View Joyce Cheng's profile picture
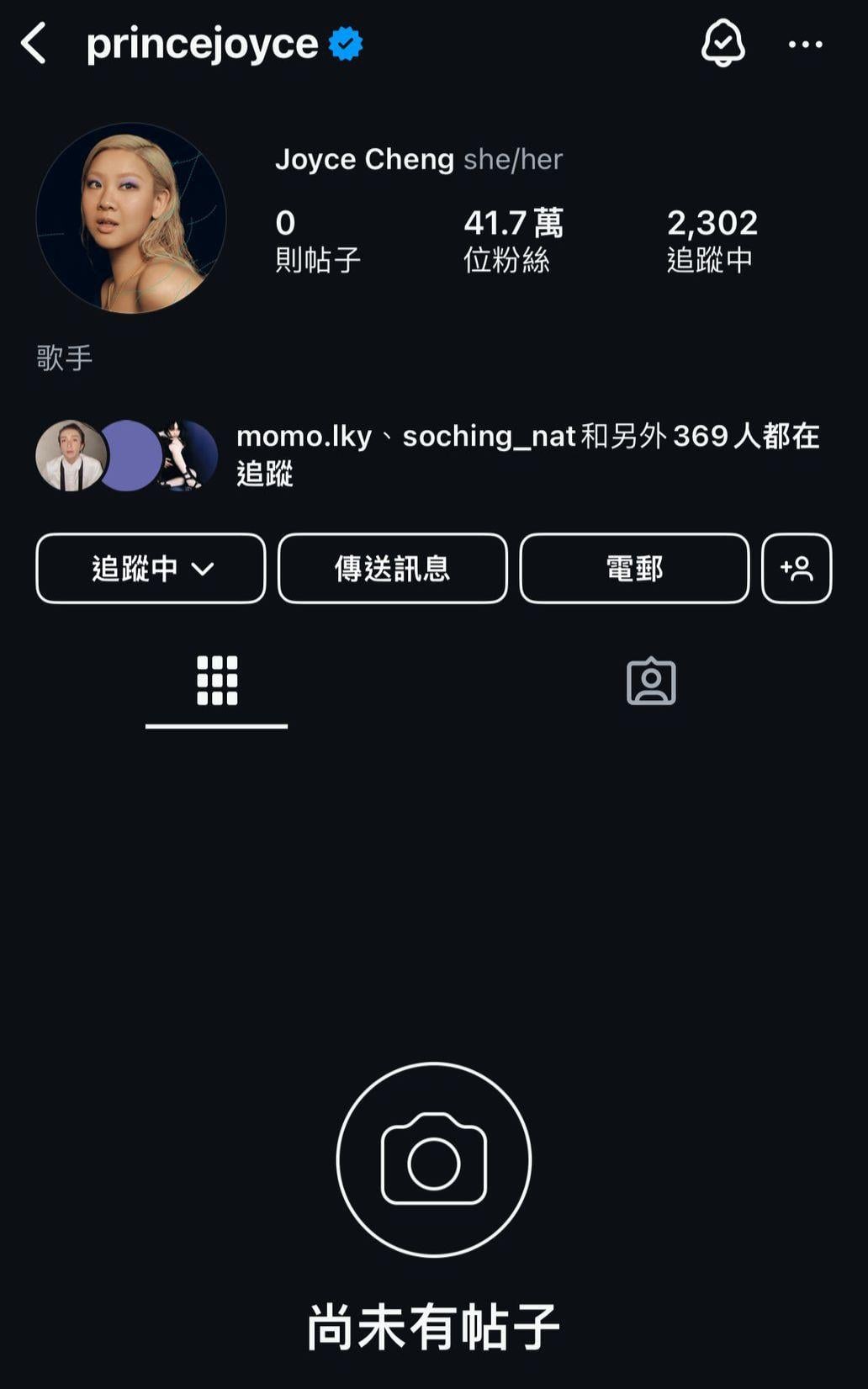Viewport: 868px width, 1389px height. tap(131, 219)
